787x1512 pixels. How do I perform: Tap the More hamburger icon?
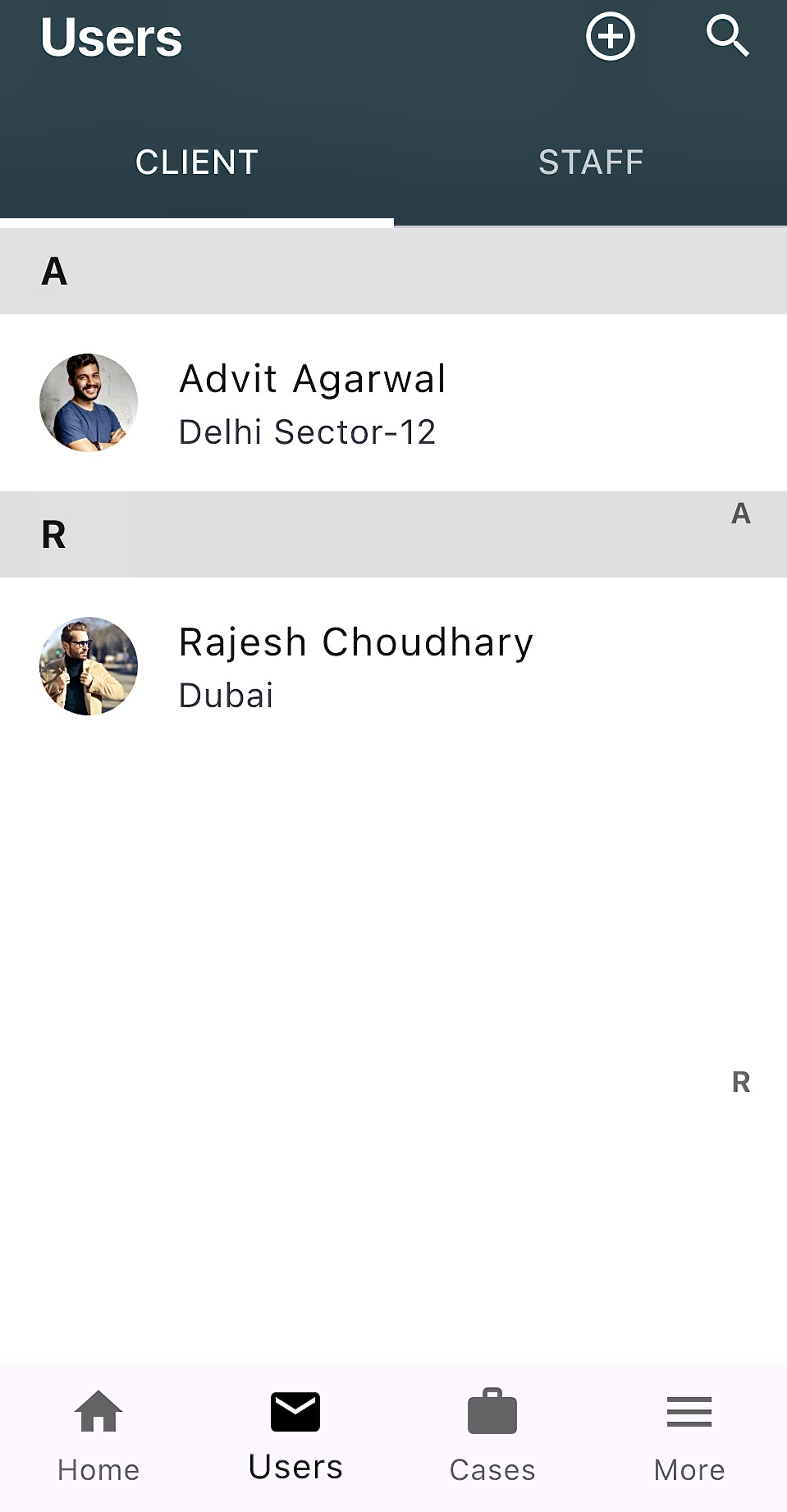tap(688, 1411)
